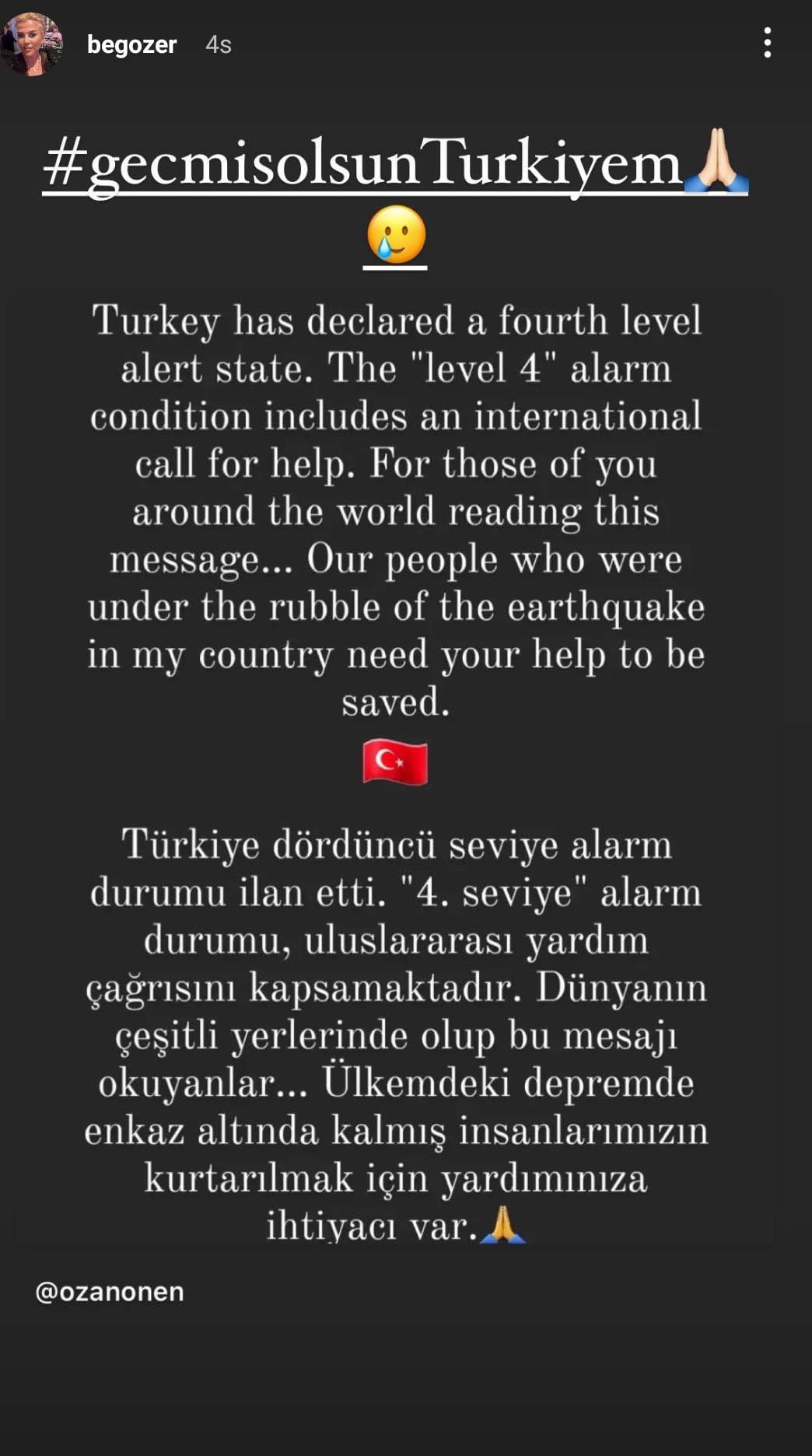This screenshot has height=1456, width=812.
Task: Visit the @ozanonen mention
Action: click(x=110, y=1292)
